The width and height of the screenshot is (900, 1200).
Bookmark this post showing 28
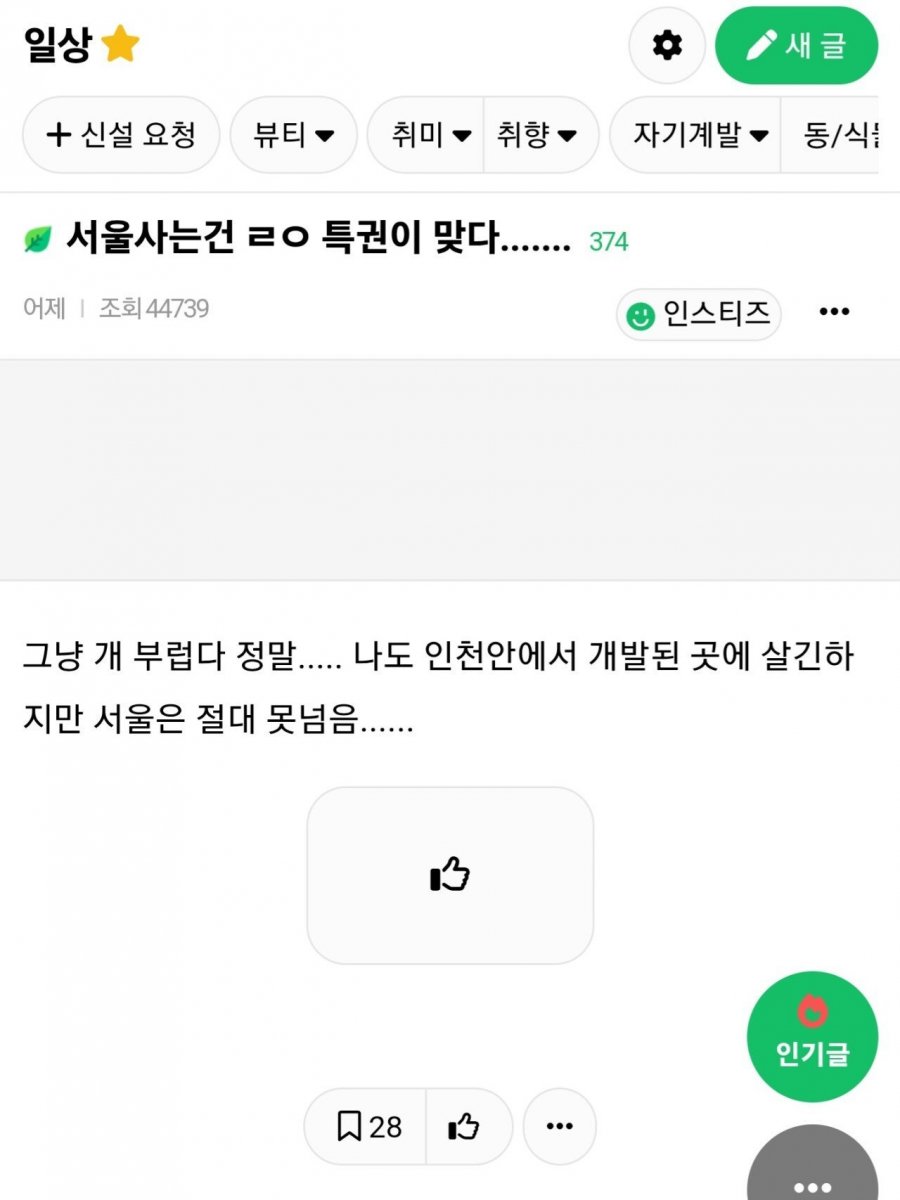coord(367,1127)
